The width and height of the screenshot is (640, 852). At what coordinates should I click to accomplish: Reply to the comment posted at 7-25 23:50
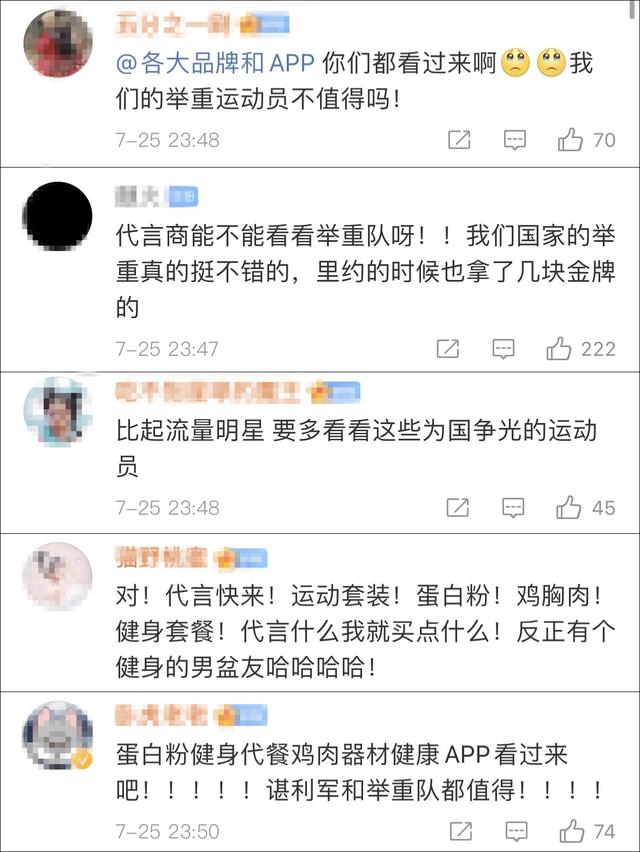pyautogui.click(x=516, y=831)
